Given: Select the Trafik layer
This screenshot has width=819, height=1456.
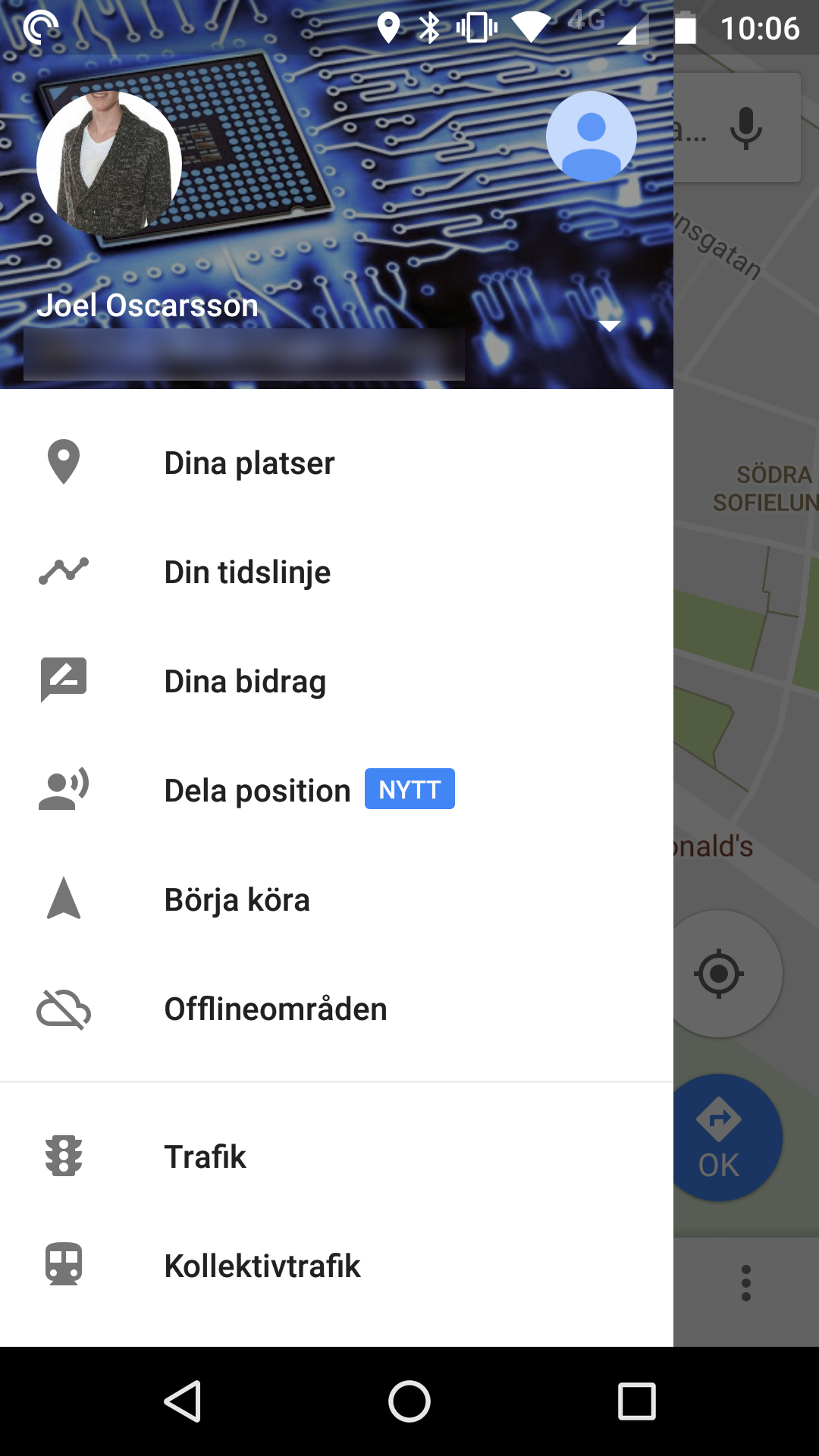Looking at the screenshot, I should point(205,1157).
